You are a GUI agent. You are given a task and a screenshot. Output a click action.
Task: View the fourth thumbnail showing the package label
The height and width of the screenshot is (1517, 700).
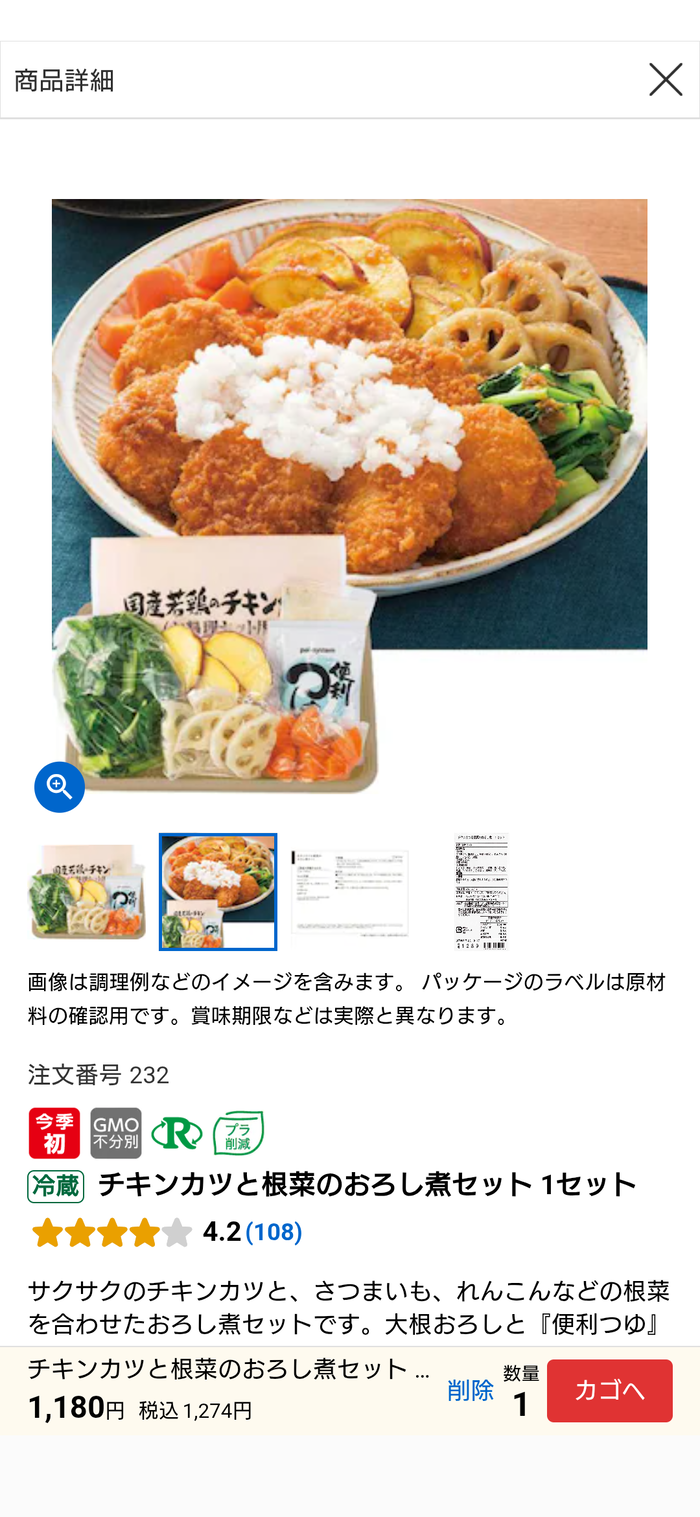[x=481, y=892]
